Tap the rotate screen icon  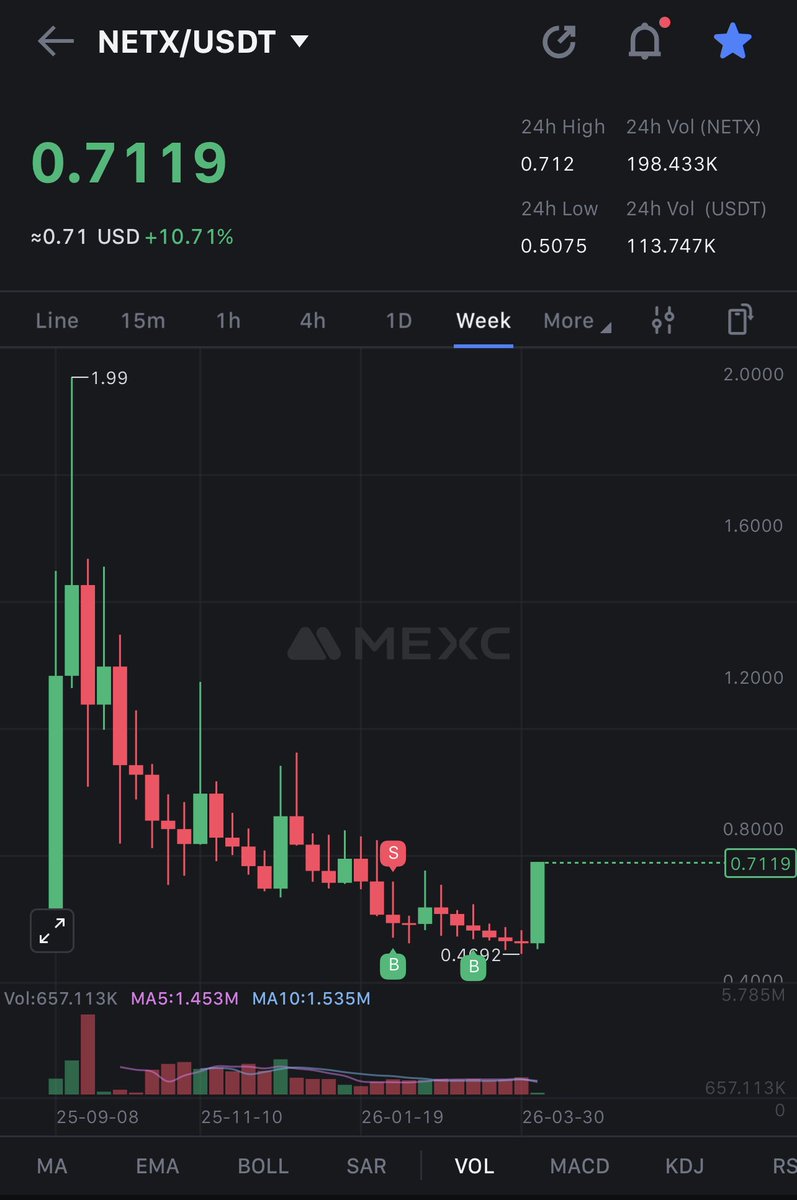point(739,321)
